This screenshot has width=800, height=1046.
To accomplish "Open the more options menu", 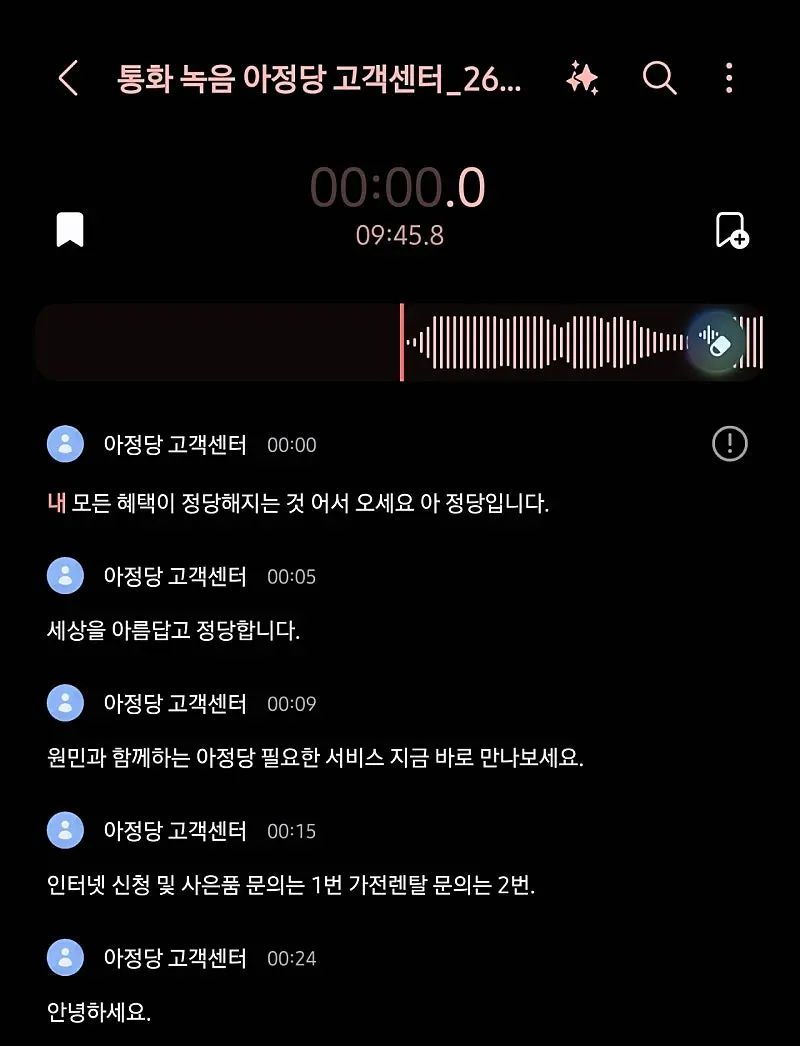I will [x=729, y=78].
